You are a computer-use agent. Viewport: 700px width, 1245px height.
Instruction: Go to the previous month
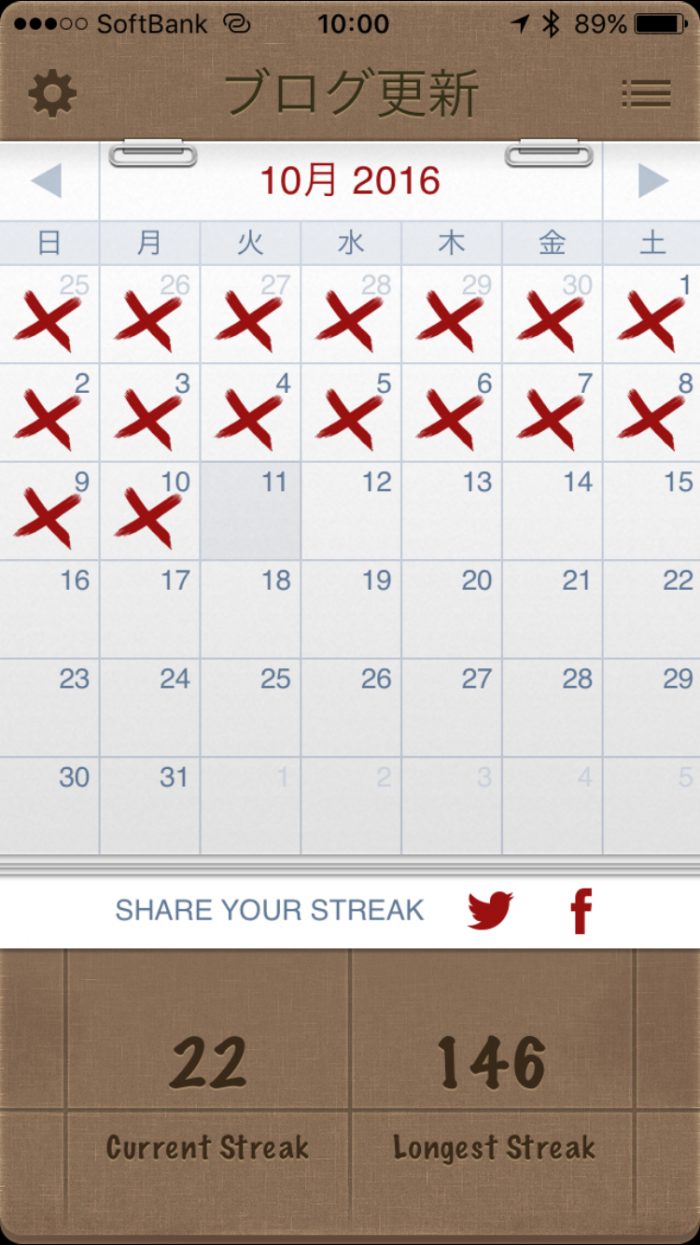click(47, 181)
